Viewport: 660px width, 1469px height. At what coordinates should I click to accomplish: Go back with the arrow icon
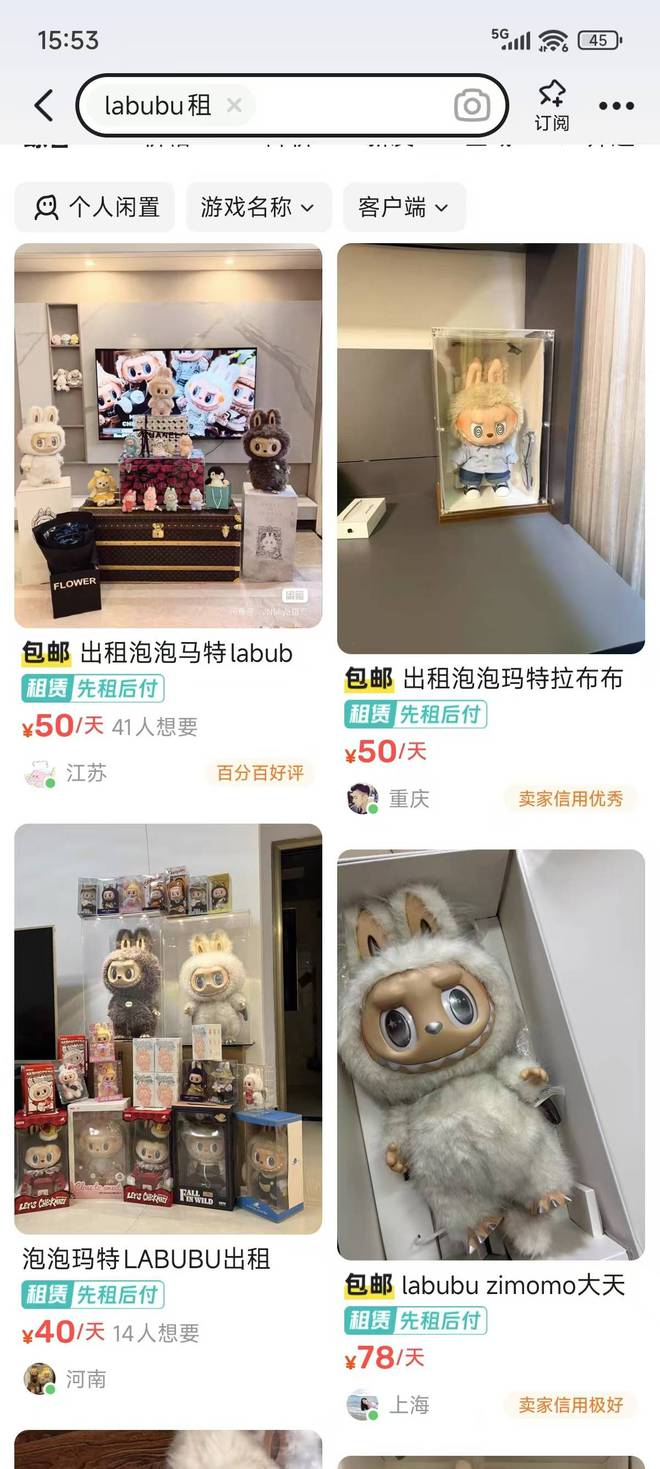click(x=43, y=105)
